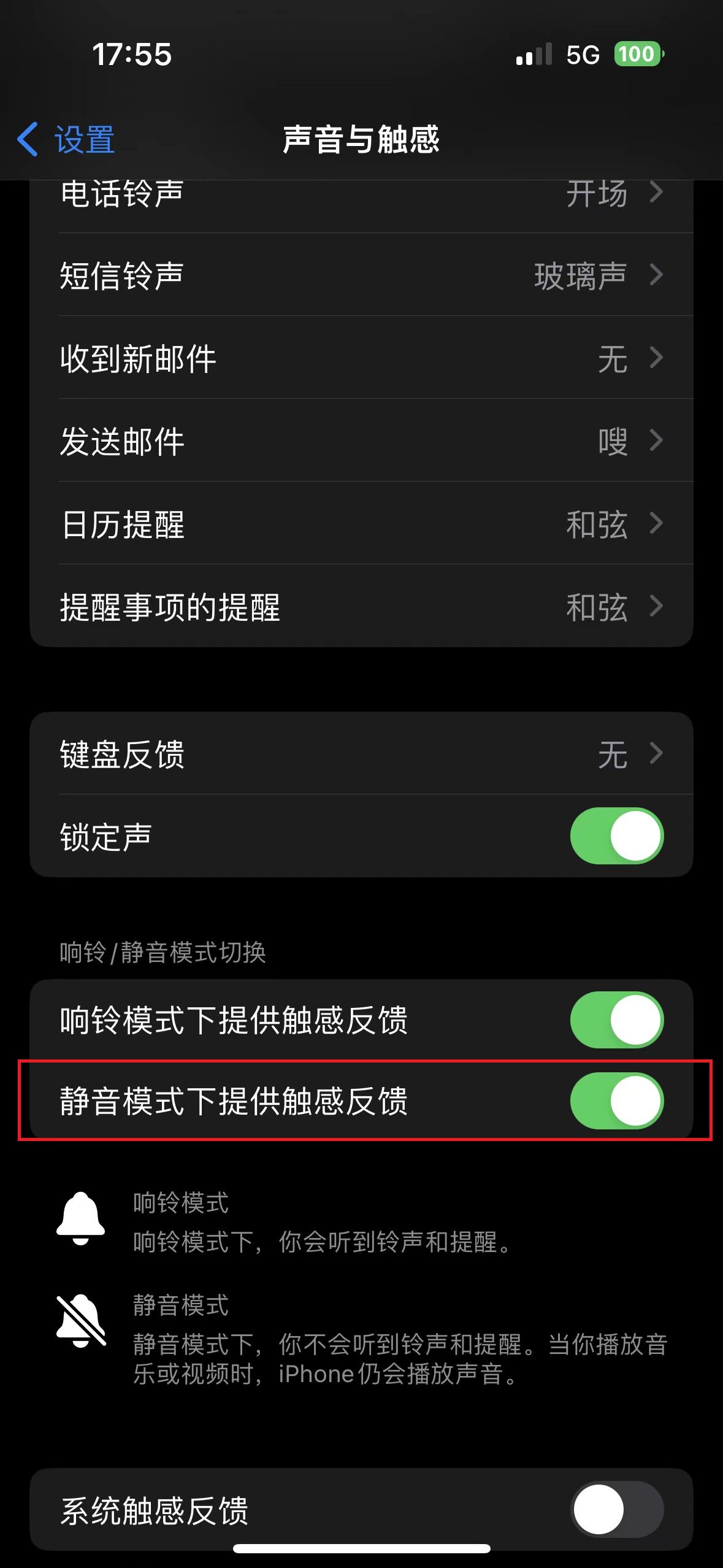
Task: Enable 系统触感反馈 switch
Action: point(616,1509)
